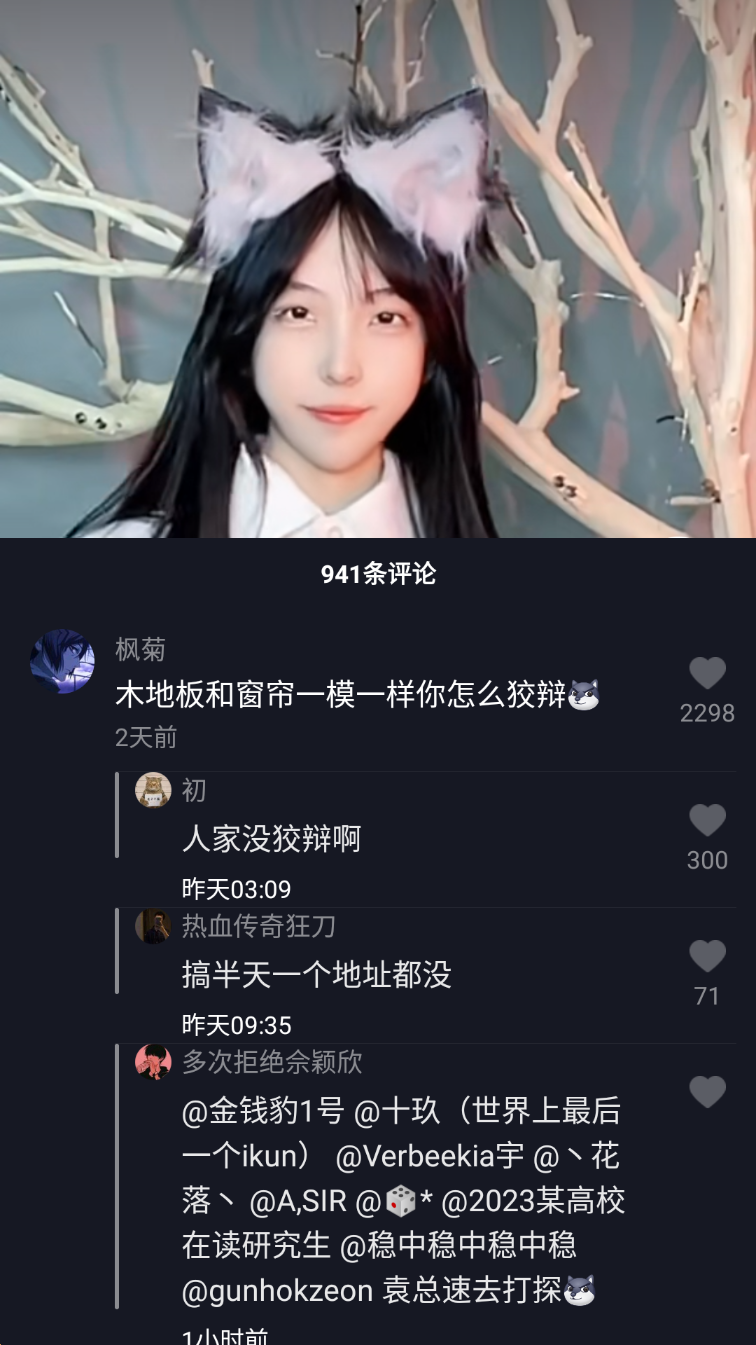756x1345 pixels.
Task: Open 多次拒绝佘颖欣's profile avatar
Action: click(153, 1061)
